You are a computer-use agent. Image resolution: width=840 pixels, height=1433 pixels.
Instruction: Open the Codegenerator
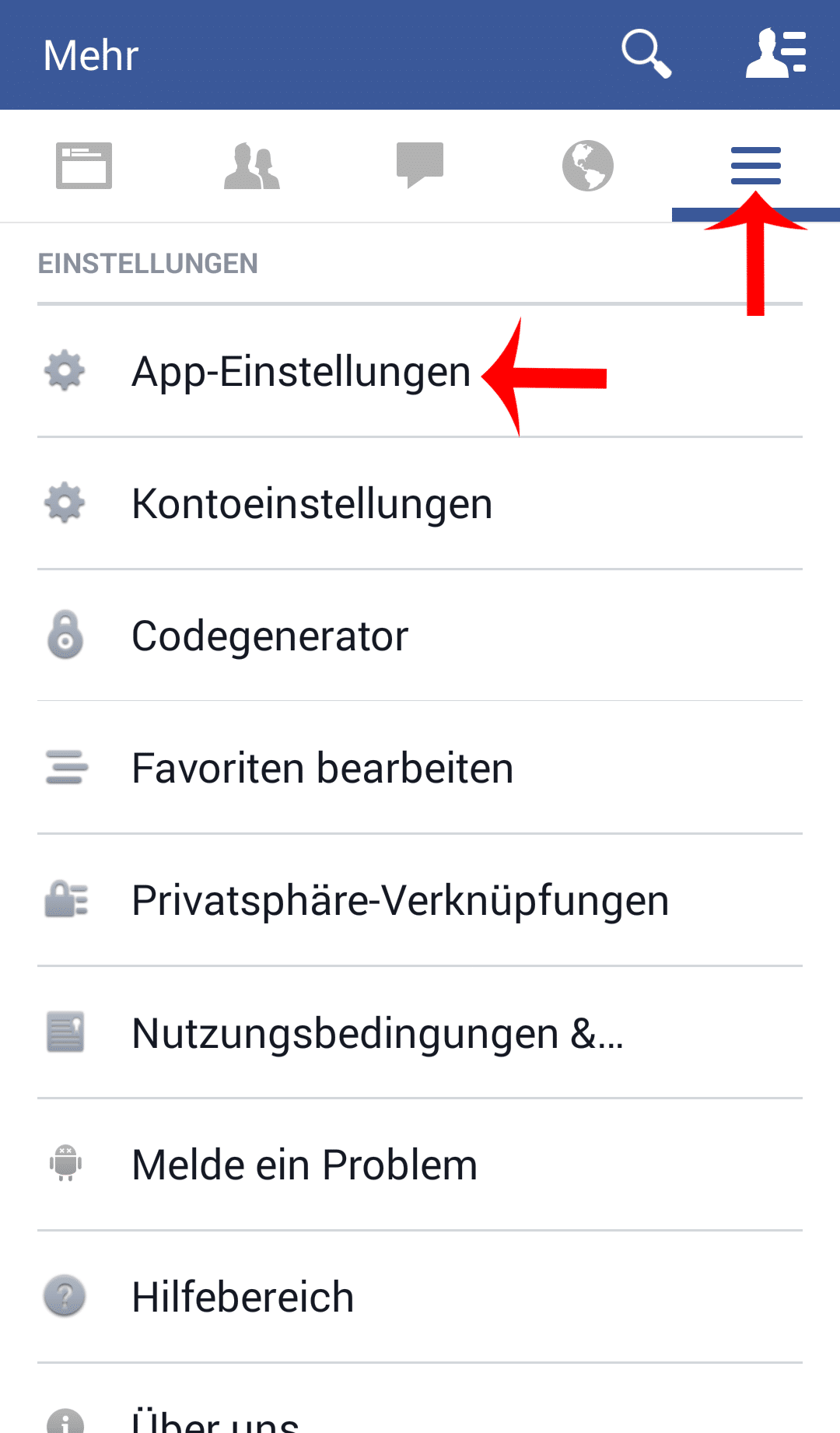click(420, 636)
